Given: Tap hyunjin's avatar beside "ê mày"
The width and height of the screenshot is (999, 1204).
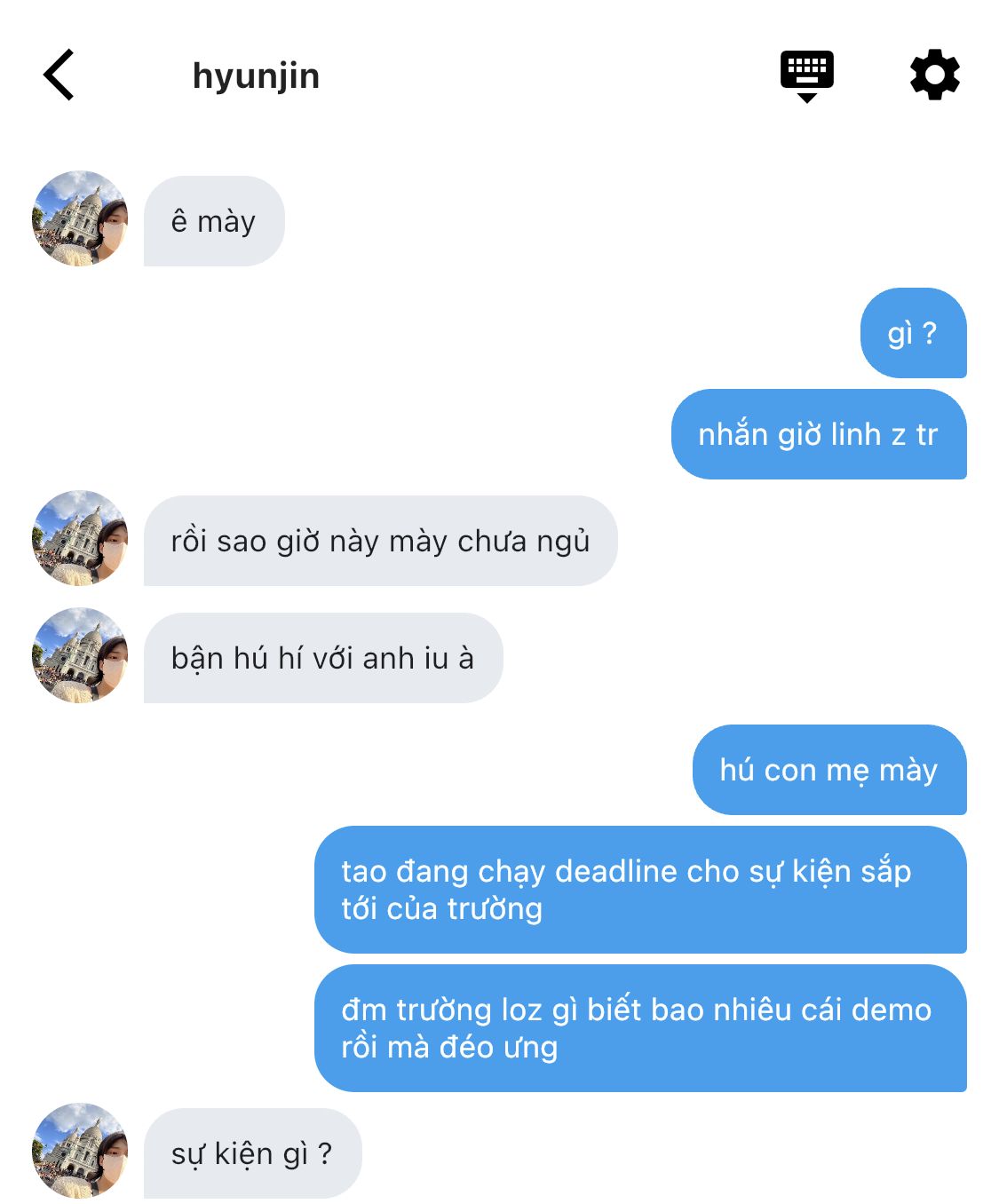Looking at the screenshot, I should [80, 219].
